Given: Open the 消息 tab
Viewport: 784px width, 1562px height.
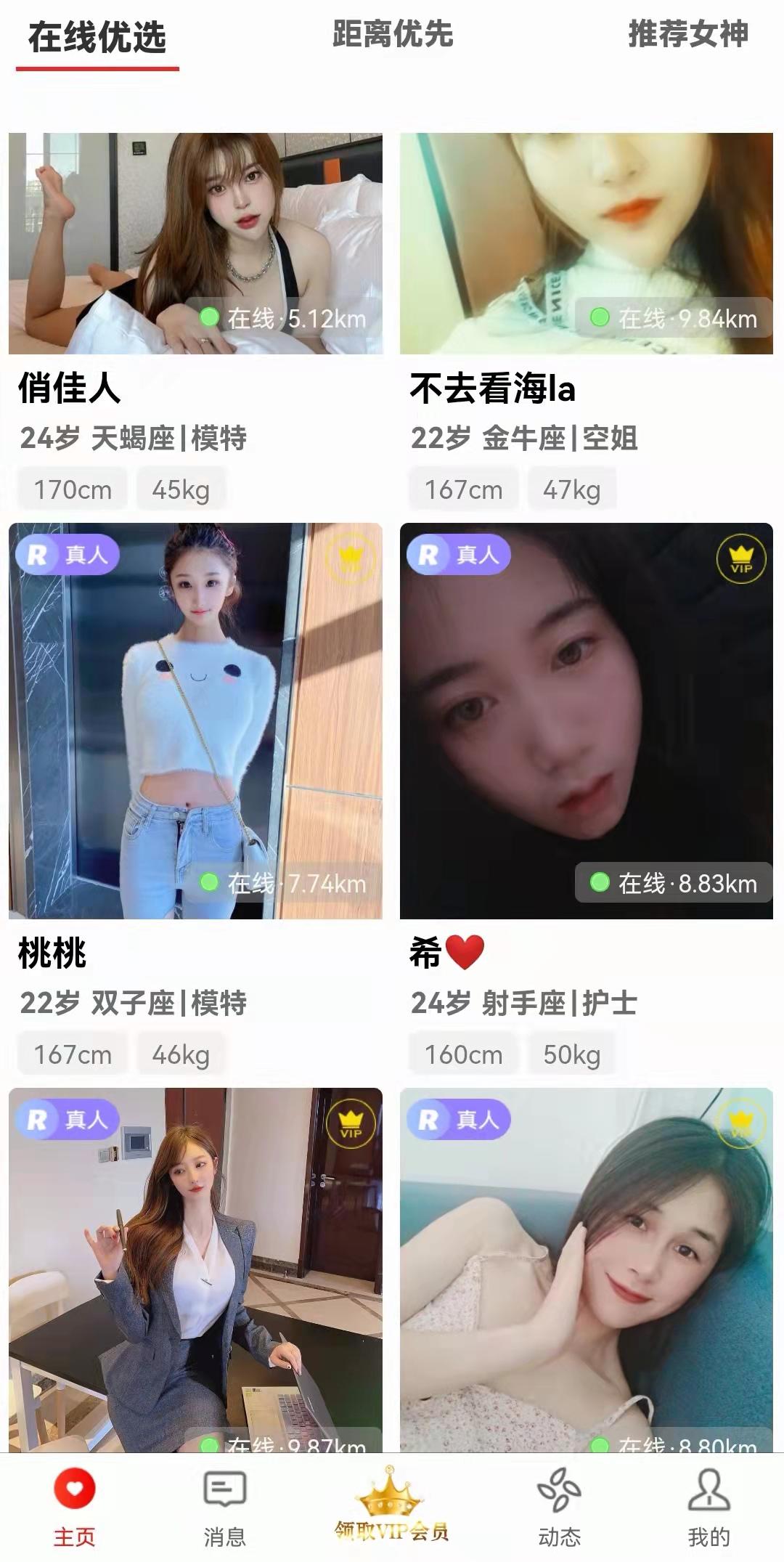Looking at the screenshot, I should click(224, 1508).
